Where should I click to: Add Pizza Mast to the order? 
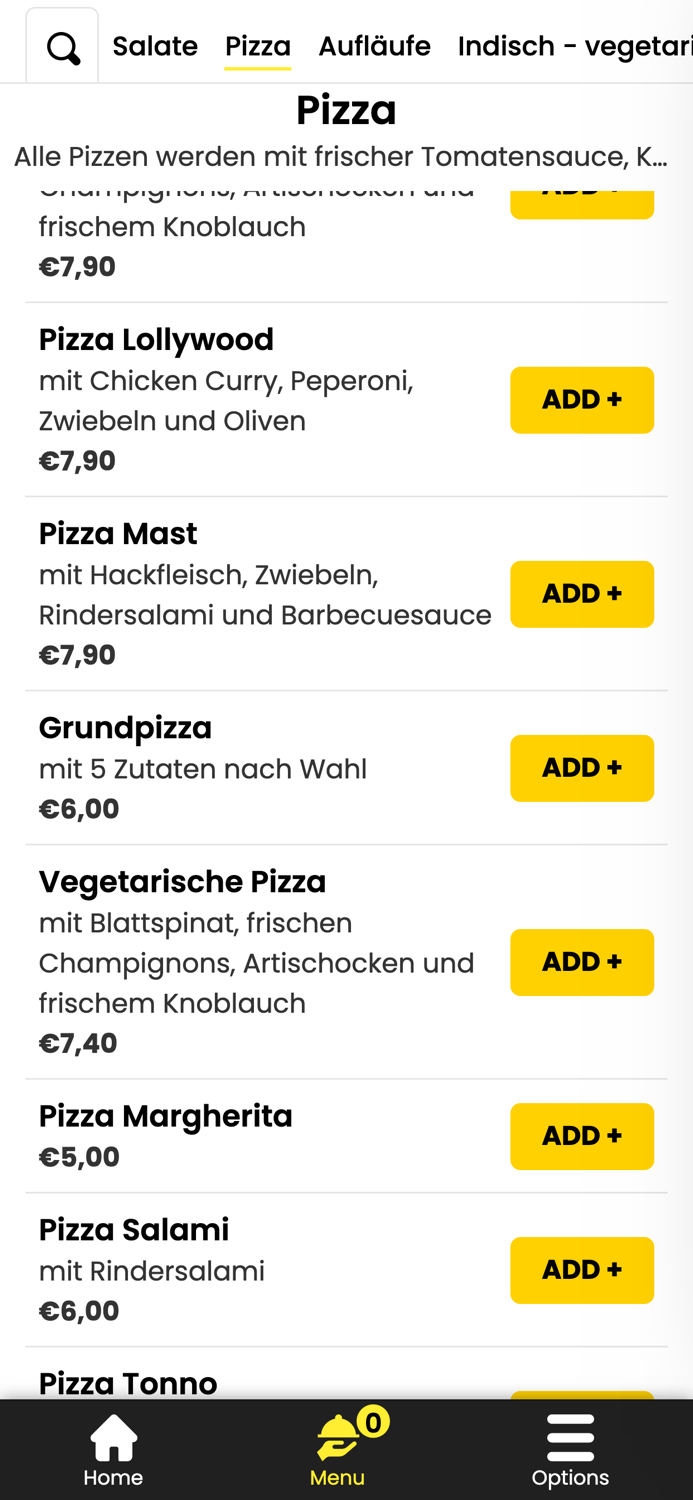tap(582, 594)
